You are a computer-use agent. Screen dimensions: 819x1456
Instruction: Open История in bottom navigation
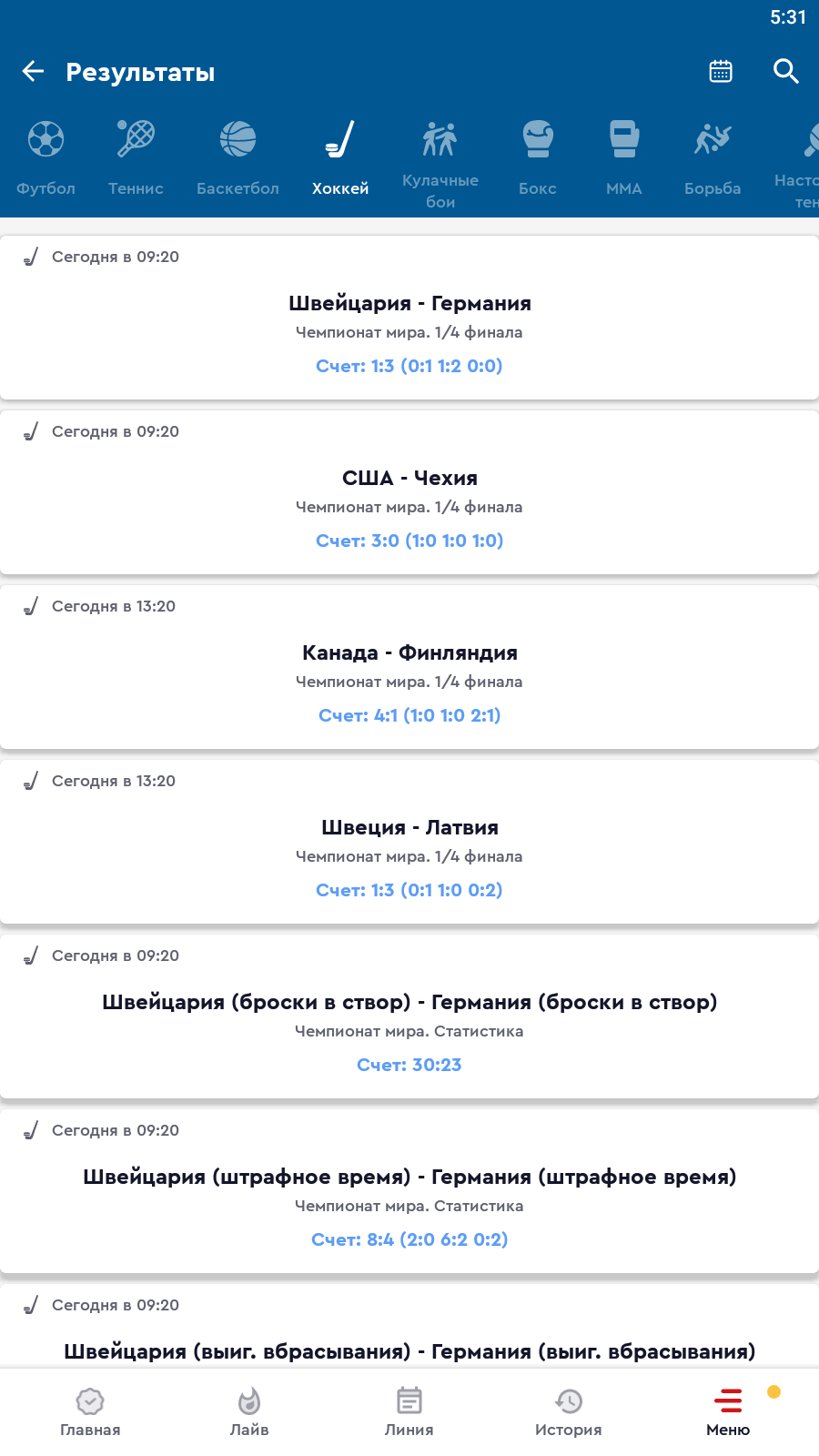coord(569,1412)
